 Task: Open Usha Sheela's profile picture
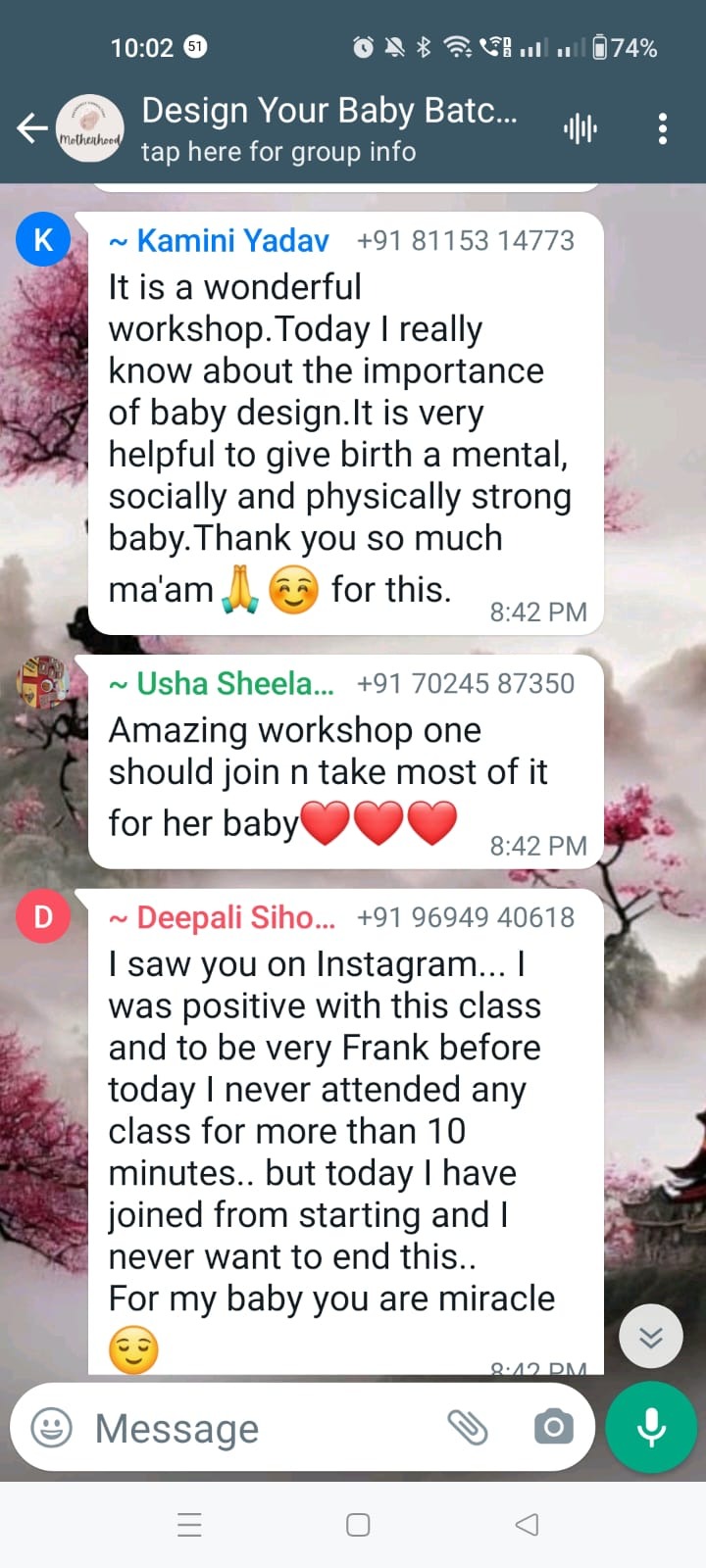[43, 682]
